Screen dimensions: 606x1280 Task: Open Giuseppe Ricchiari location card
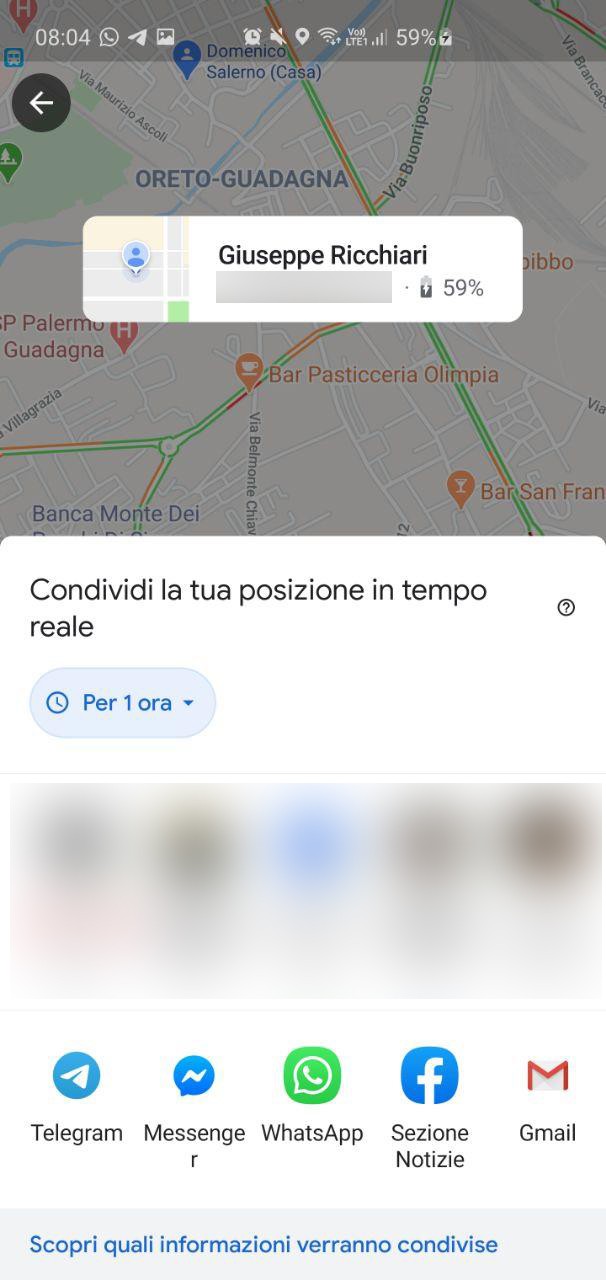pos(302,269)
